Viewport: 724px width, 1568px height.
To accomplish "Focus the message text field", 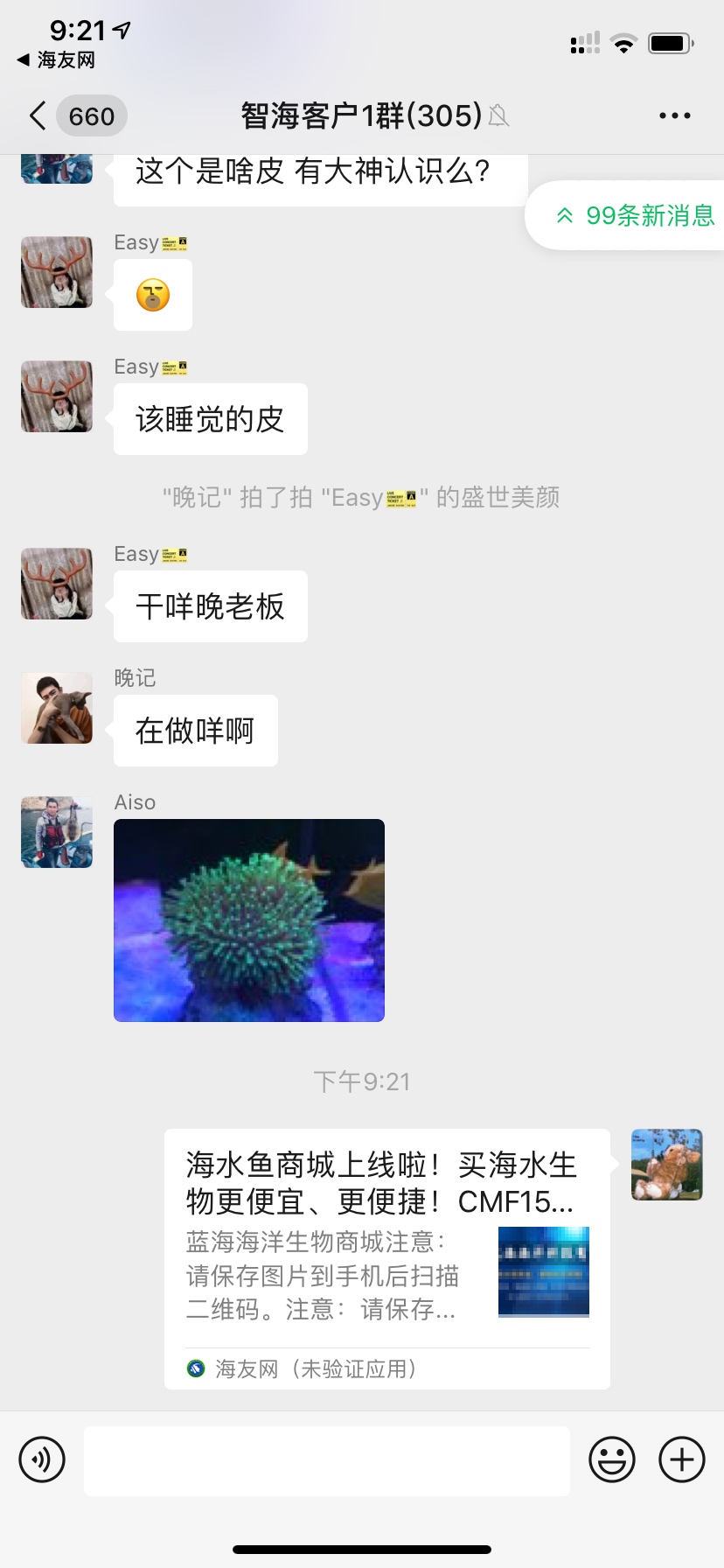I will [x=326, y=1460].
